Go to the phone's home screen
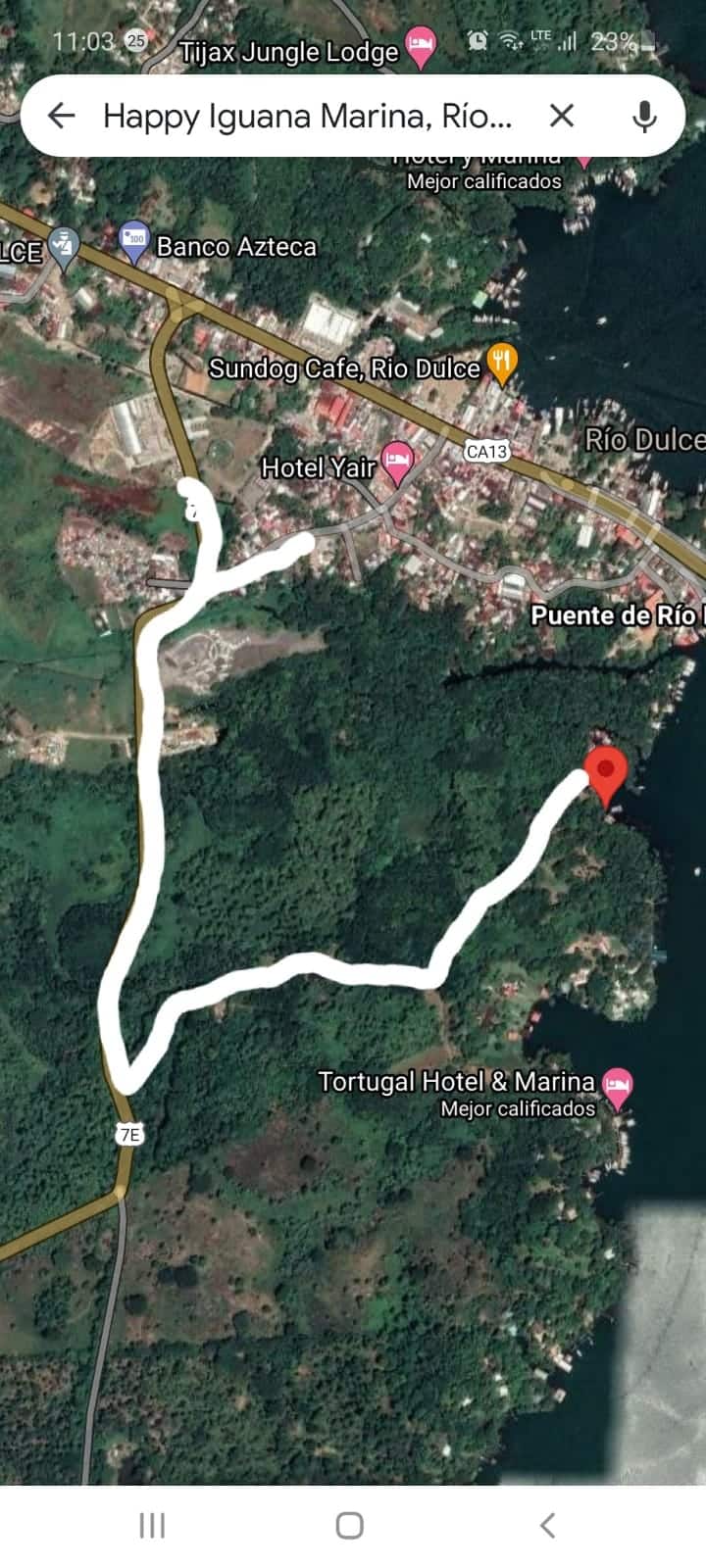This screenshot has height=1568, width=706. tap(350, 1525)
